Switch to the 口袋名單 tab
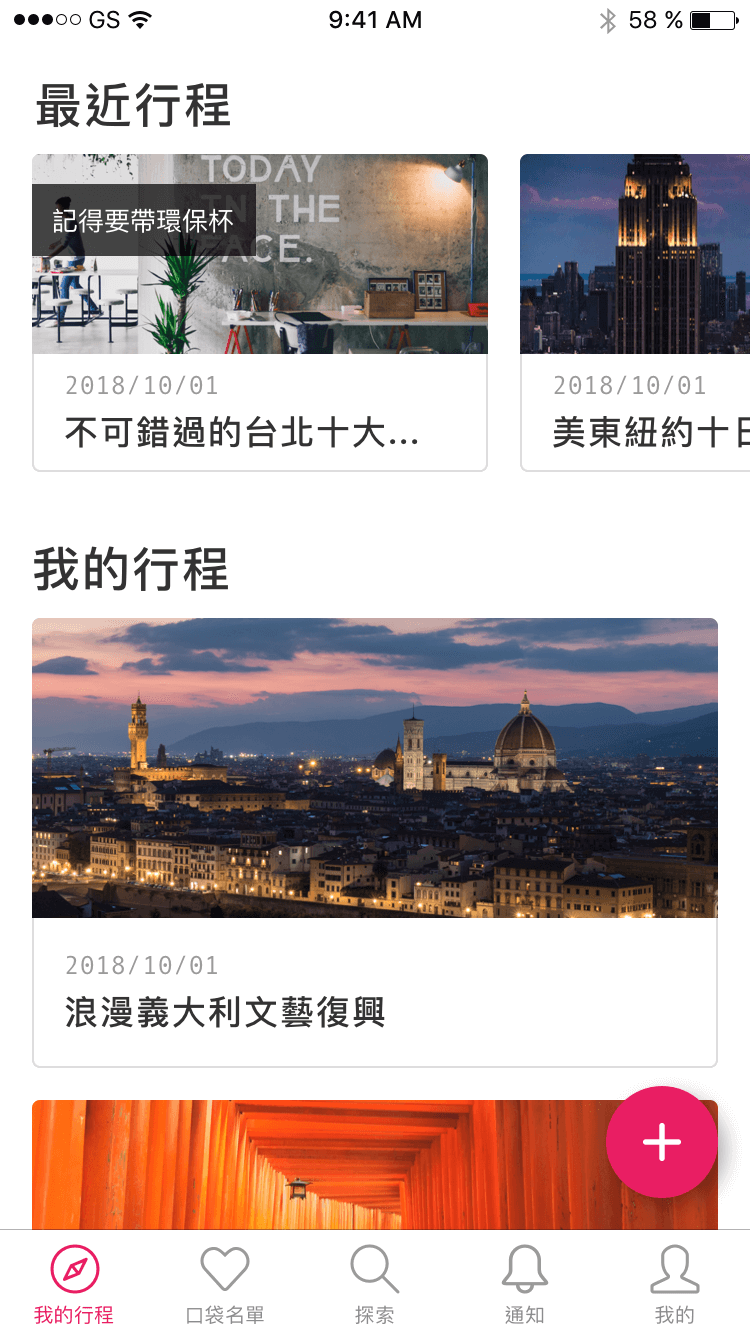 (225, 1284)
